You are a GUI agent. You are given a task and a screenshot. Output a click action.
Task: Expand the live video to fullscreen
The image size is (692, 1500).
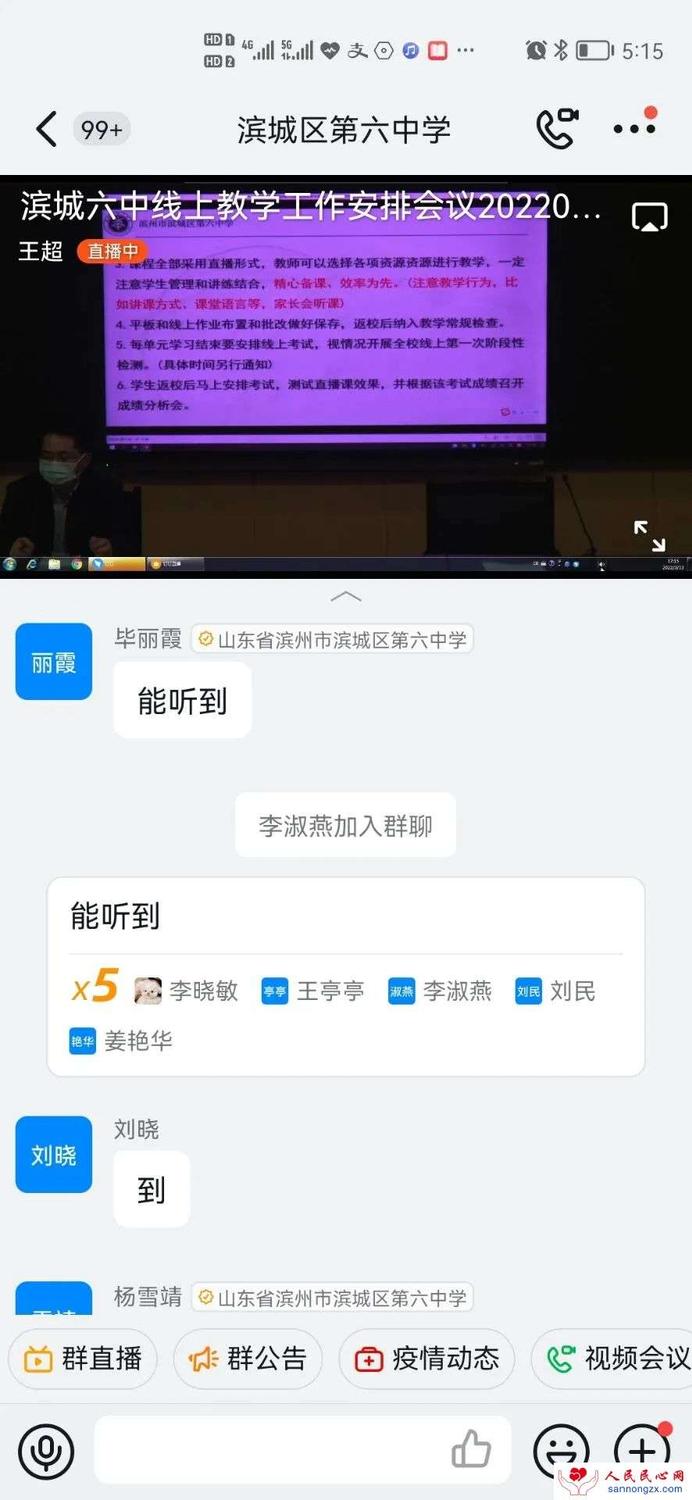[649, 536]
